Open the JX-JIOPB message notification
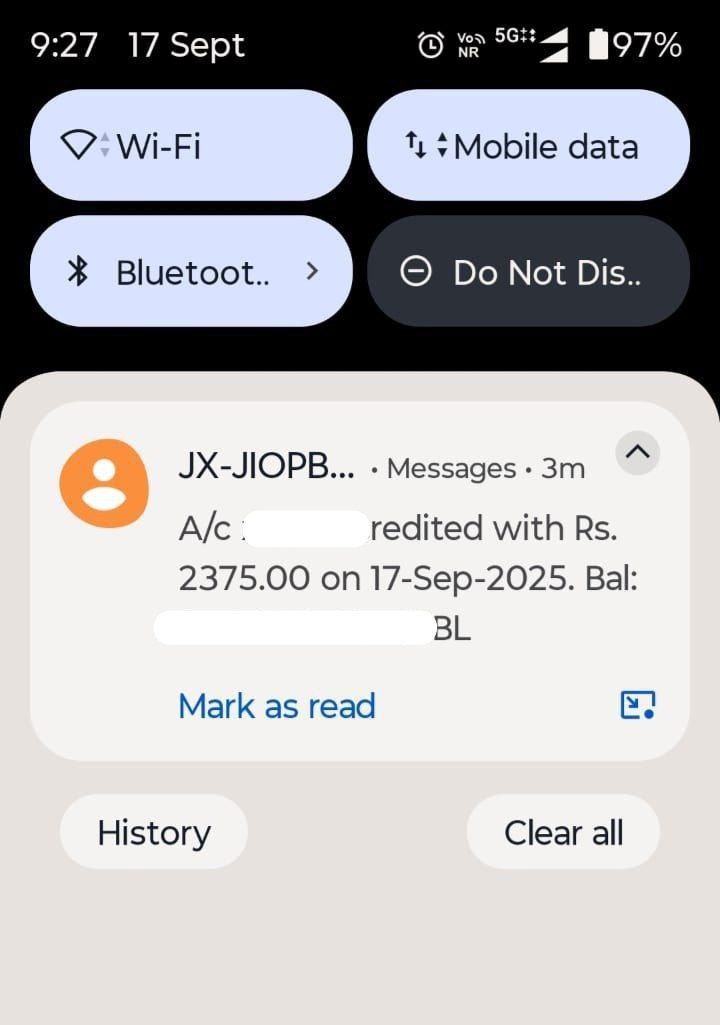 [400, 560]
